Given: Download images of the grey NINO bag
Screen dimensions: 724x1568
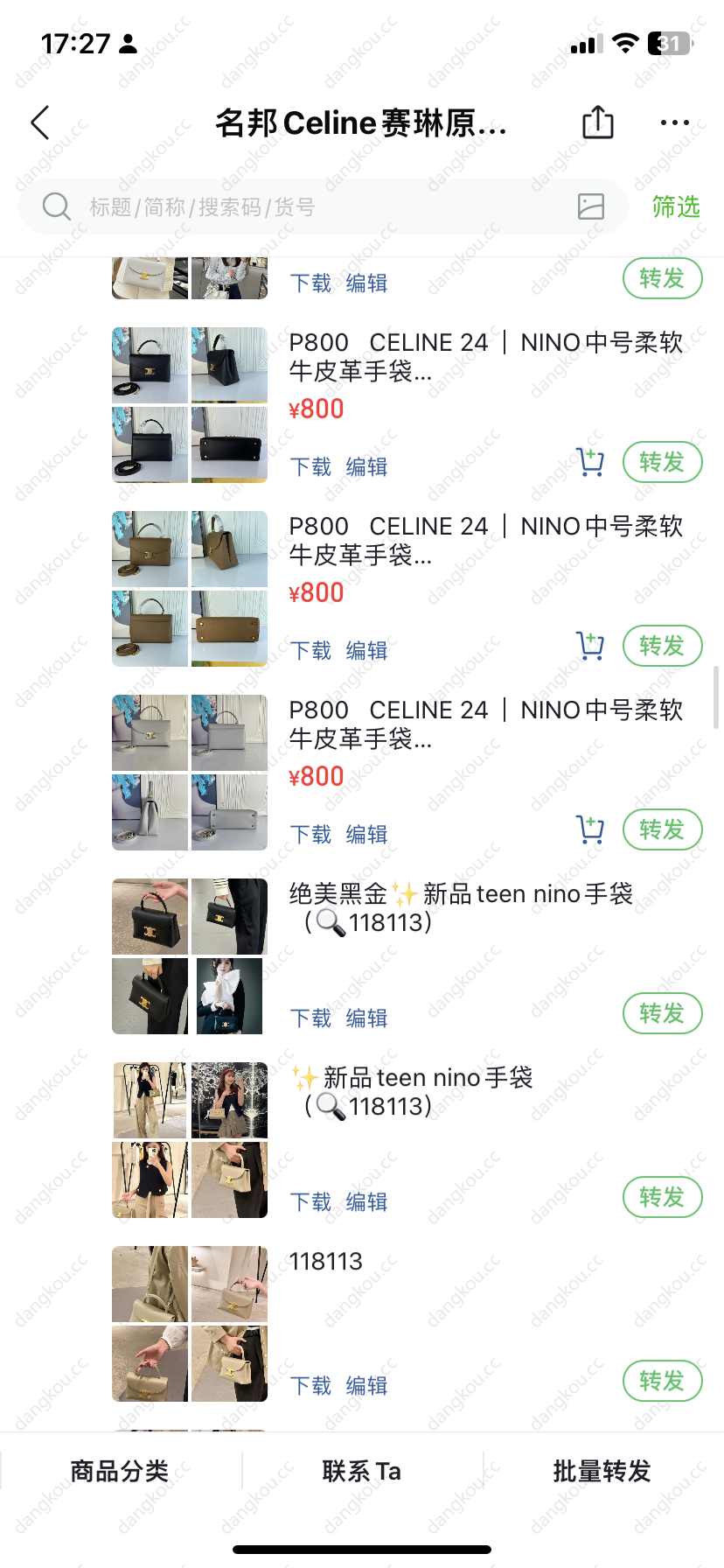Looking at the screenshot, I should (310, 835).
